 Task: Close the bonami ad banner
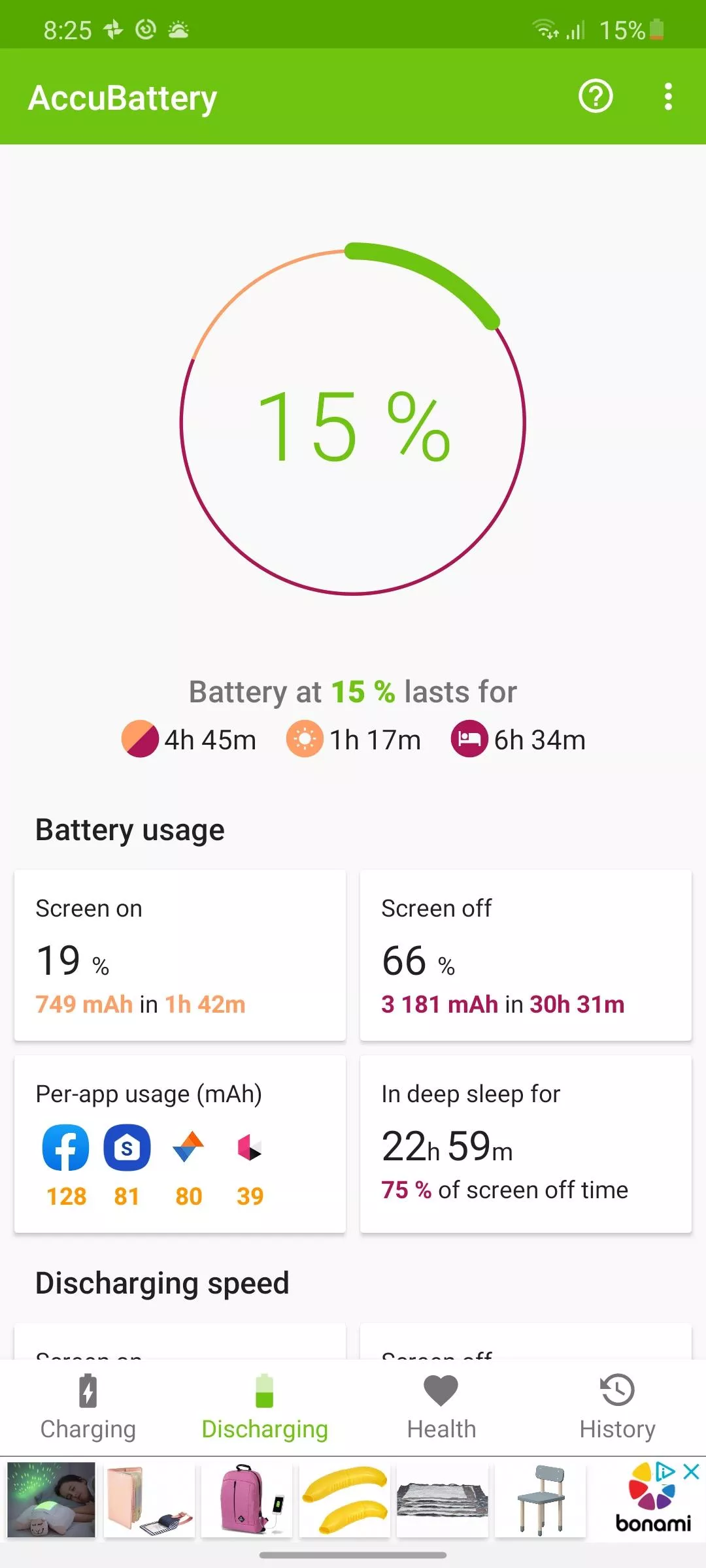pyautogui.click(x=692, y=1472)
